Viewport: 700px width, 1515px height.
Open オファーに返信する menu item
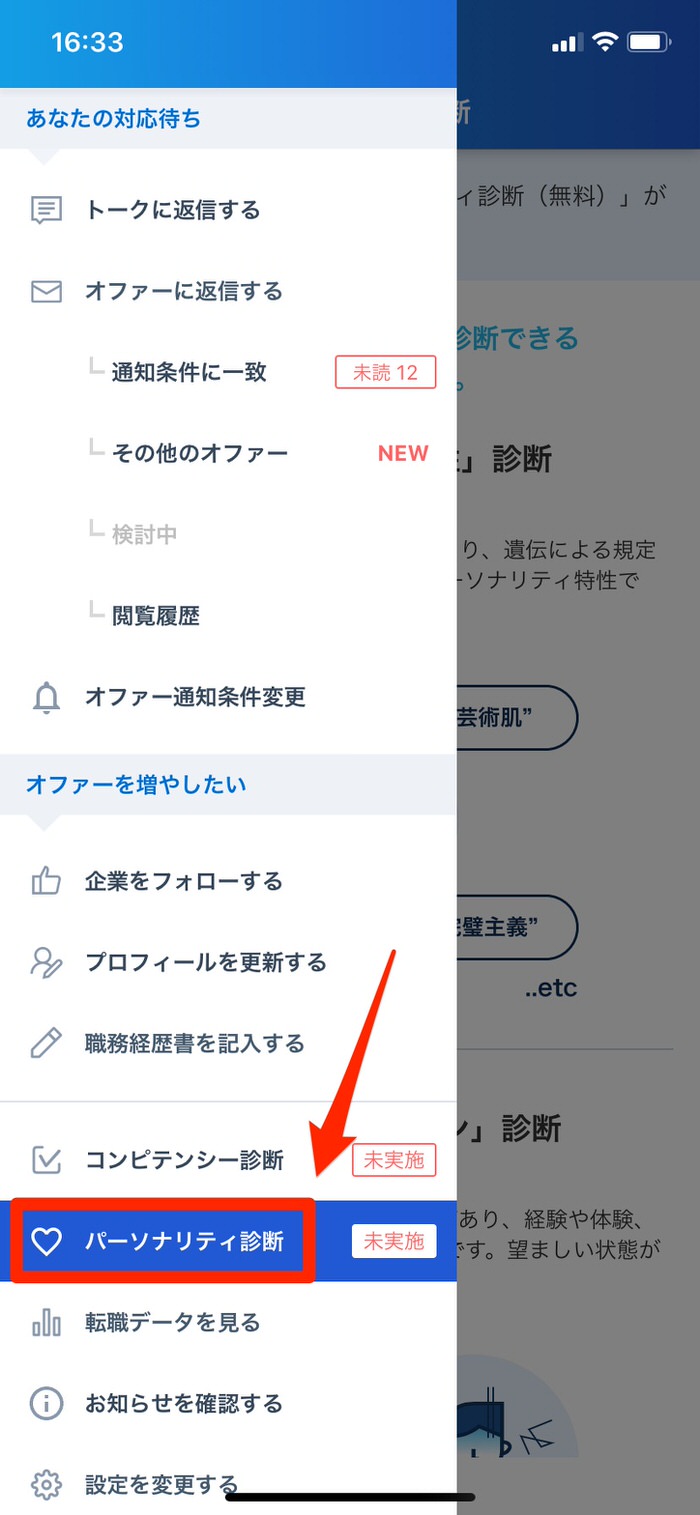[x=228, y=291]
